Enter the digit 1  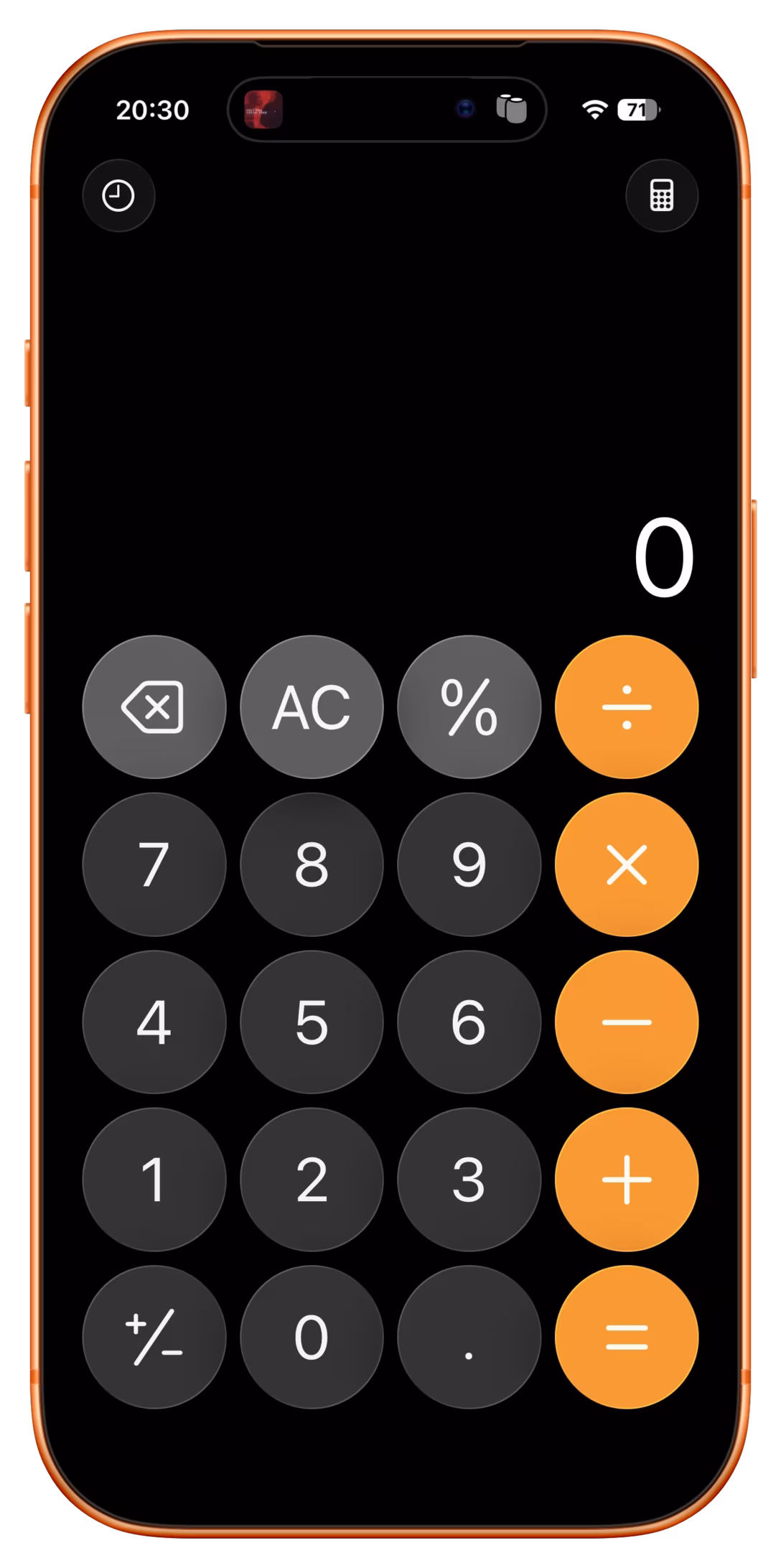pyautogui.click(x=154, y=1180)
